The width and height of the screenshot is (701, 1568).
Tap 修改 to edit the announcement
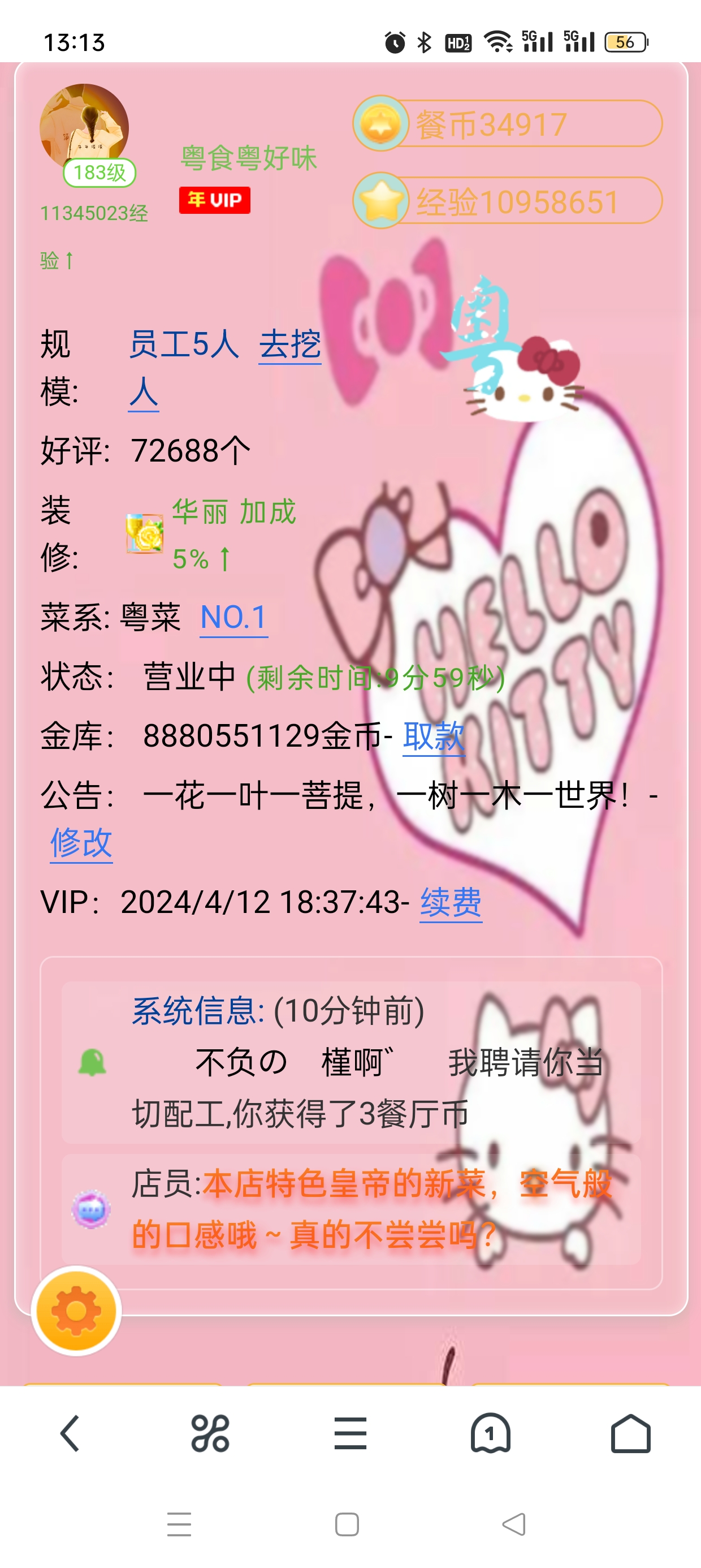click(x=81, y=843)
